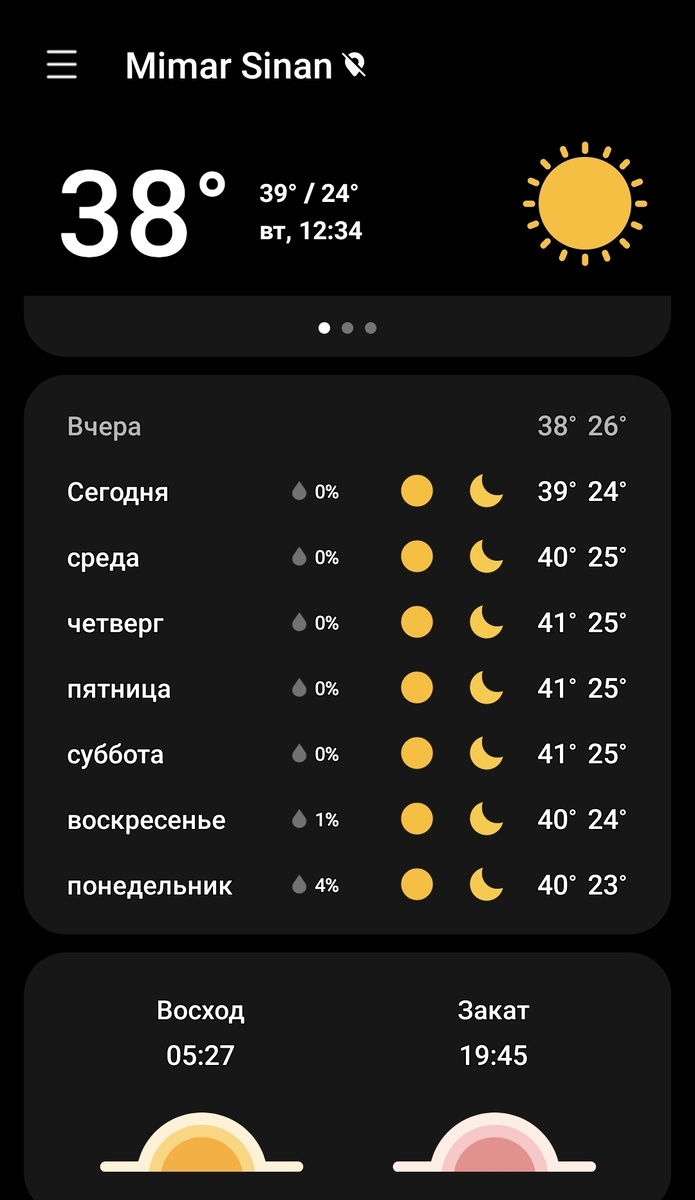
Task: Open current conditions showing 38°
Action: click(347, 213)
